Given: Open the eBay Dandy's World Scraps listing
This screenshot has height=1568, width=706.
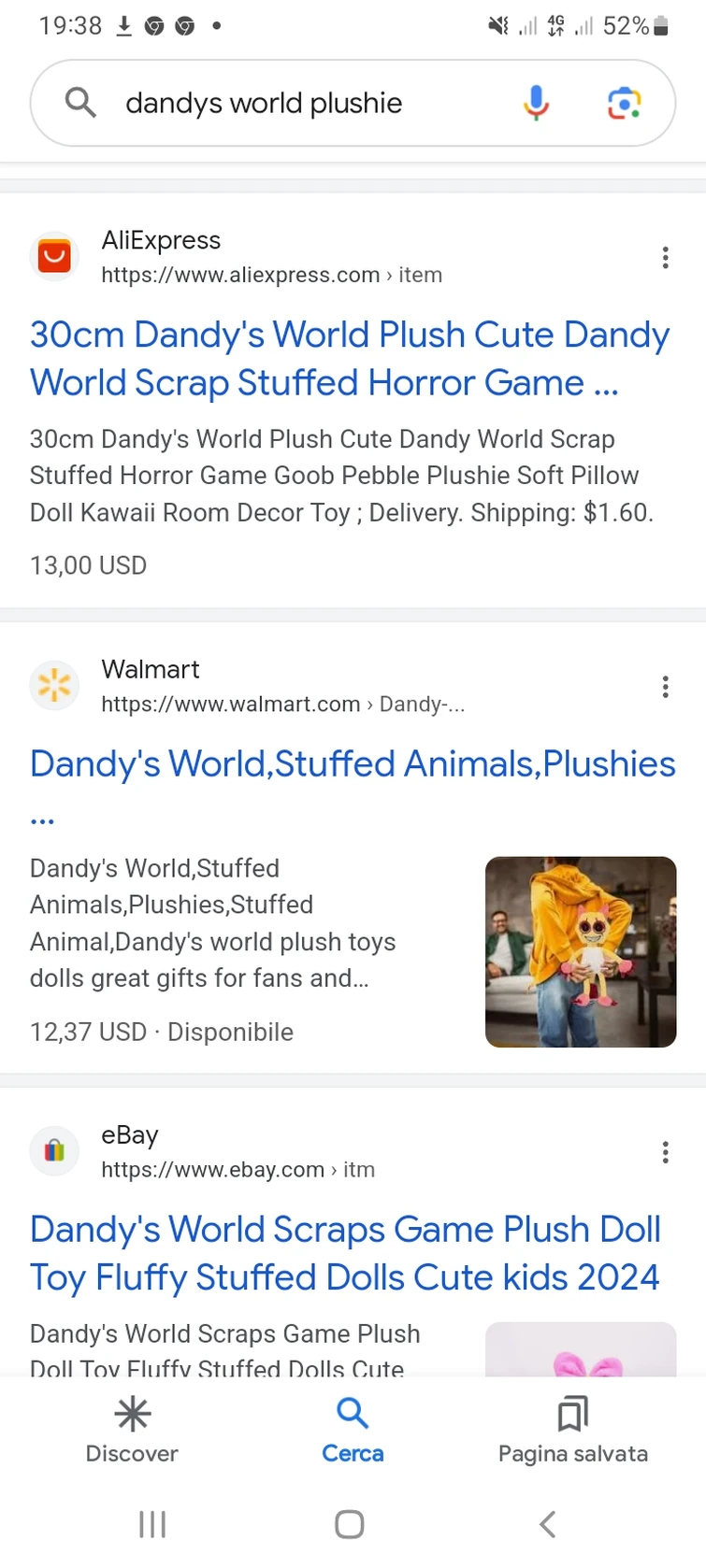Looking at the screenshot, I should (x=344, y=1252).
